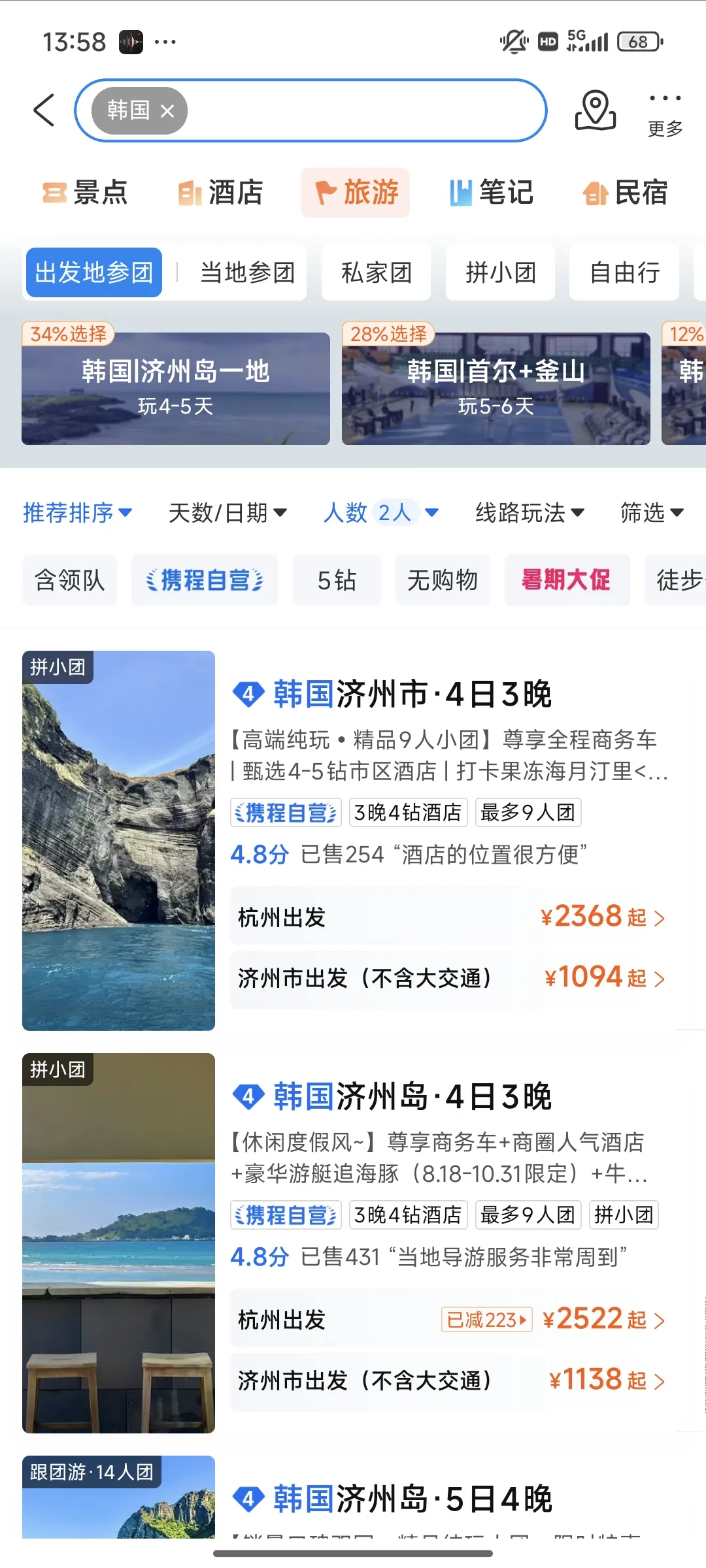Switch to the 景点 tab
Viewport: 706px width, 1568px height.
(86, 193)
